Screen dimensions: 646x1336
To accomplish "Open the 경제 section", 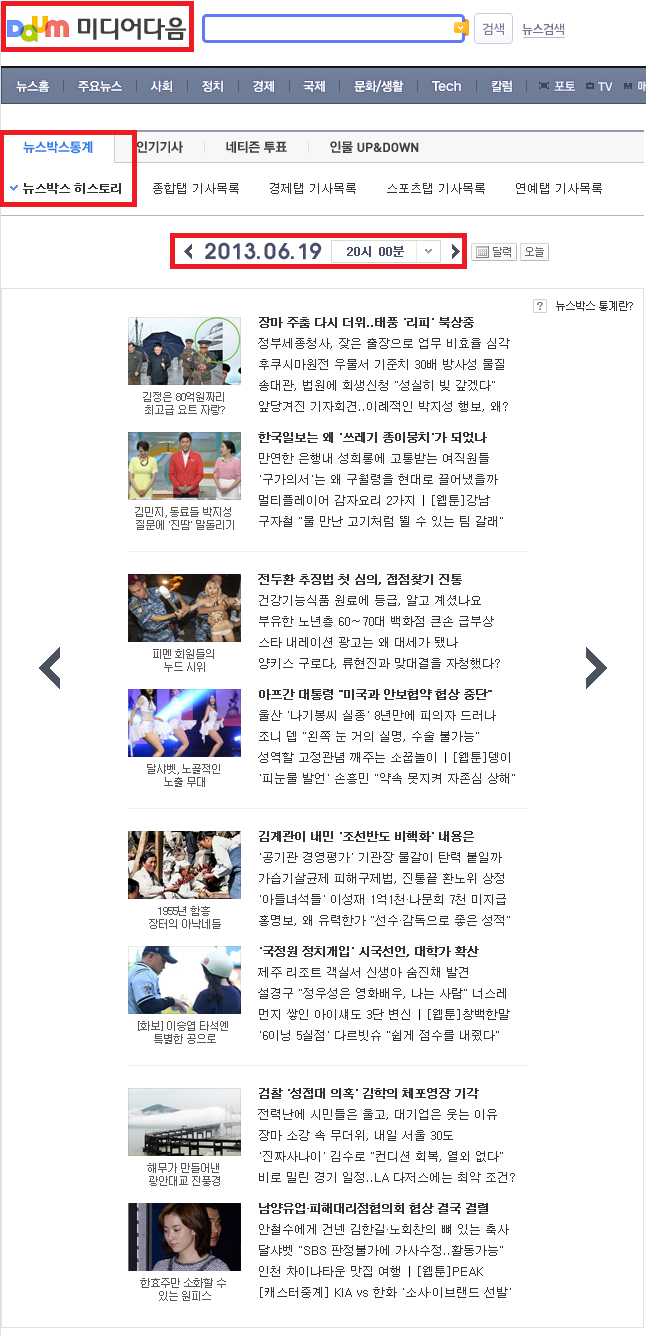I will [x=264, y=87].
